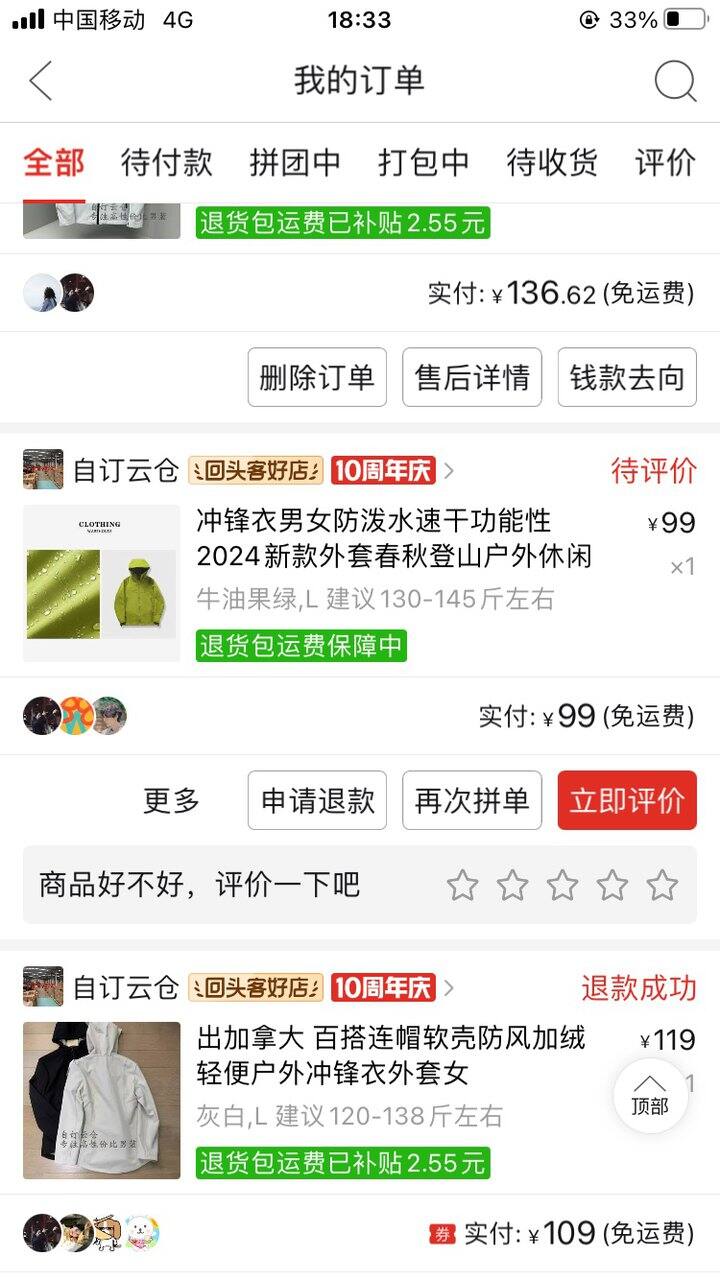Image resolution: width=720 pixels, height=1280 pixels.
Task: Check 钱款去向 for the refund
Action: click(627, 377)
